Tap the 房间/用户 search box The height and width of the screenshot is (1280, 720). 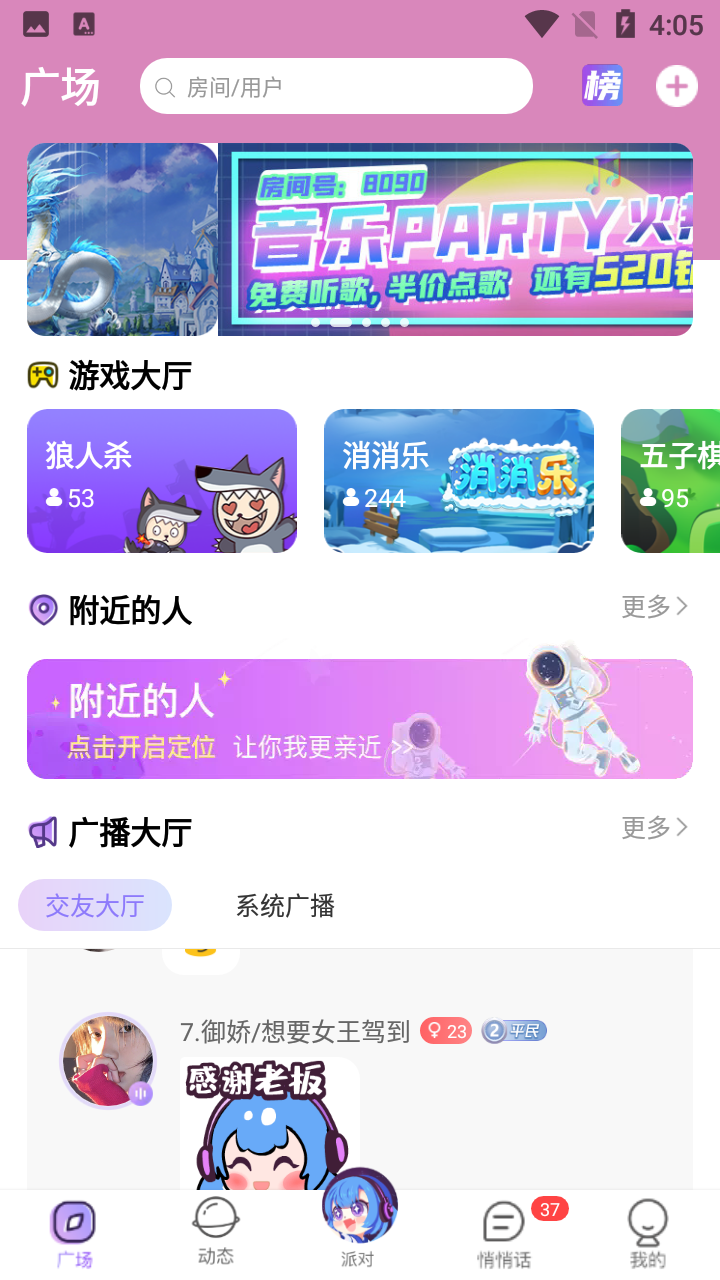[x=336, y=87]
